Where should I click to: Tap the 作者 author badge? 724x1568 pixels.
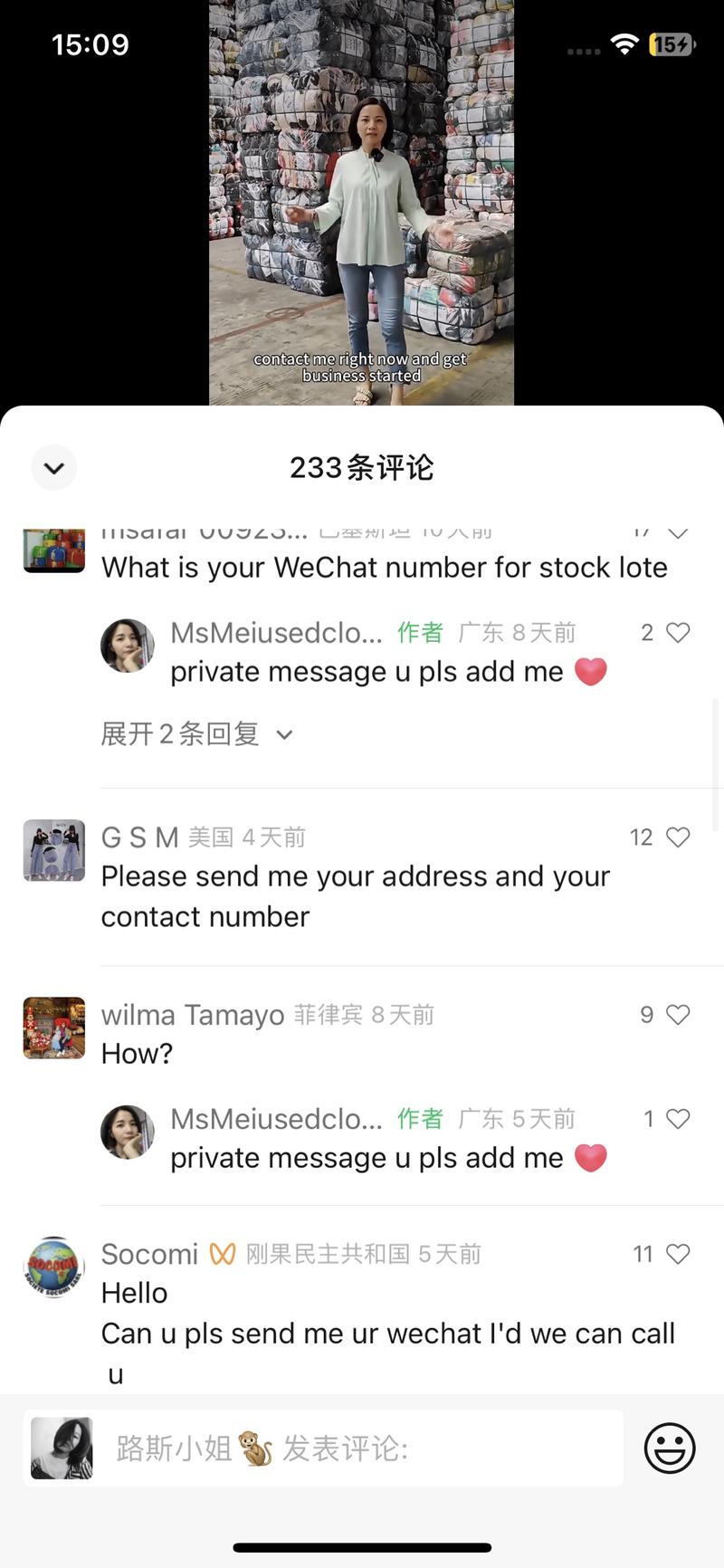point(419,632)
